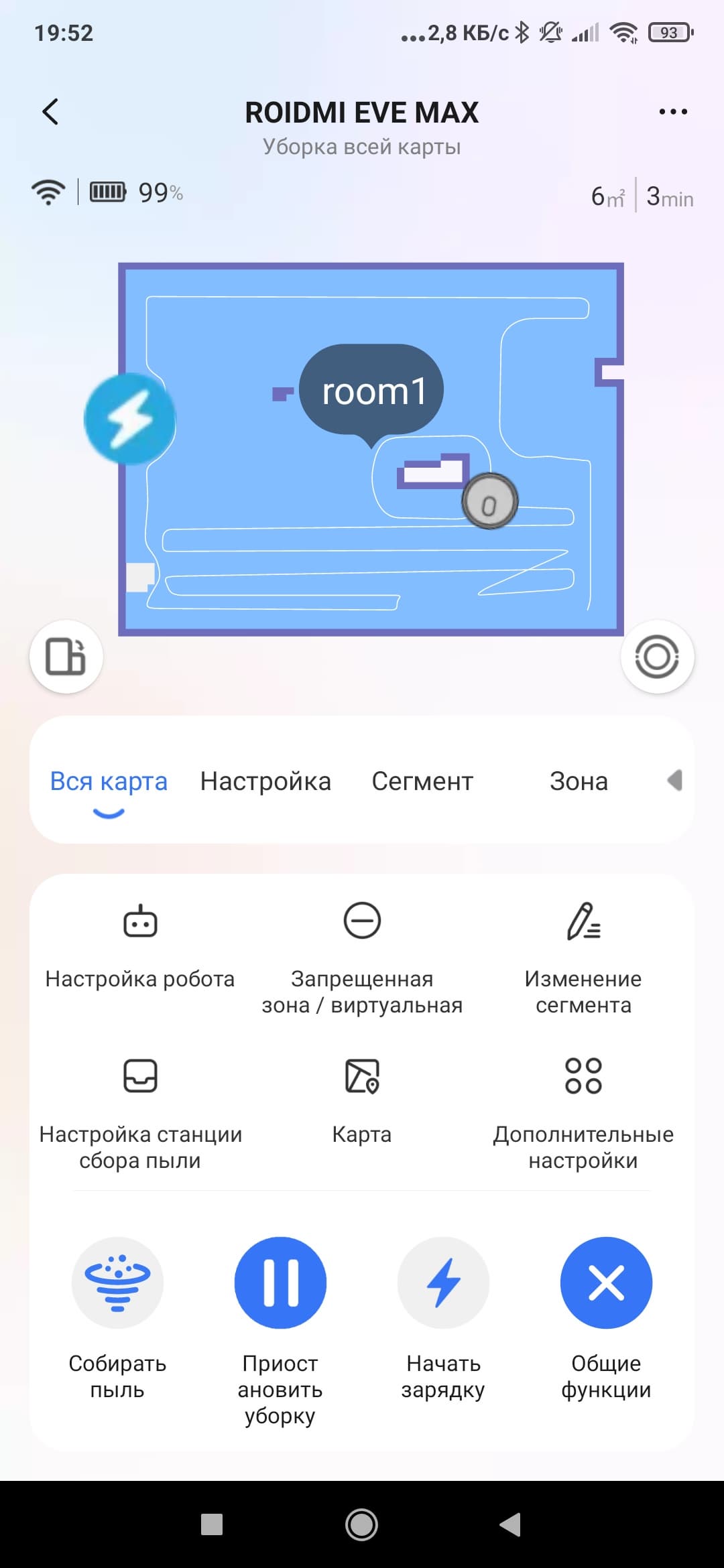The height and width of the screenshot is (1568, 724).
Task: Open Настройка робота
Action: 140,945
